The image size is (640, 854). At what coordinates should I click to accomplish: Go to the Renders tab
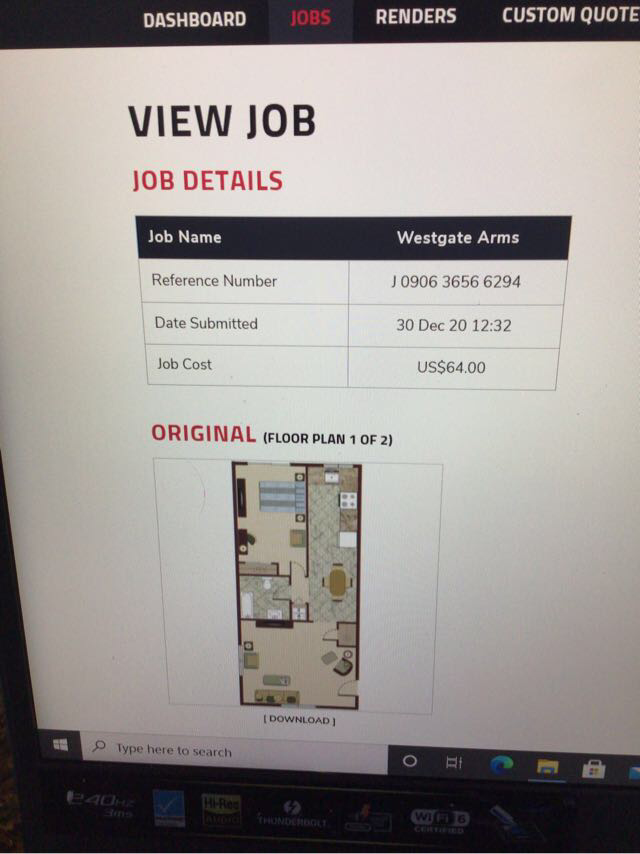click(x=415, y=17)
